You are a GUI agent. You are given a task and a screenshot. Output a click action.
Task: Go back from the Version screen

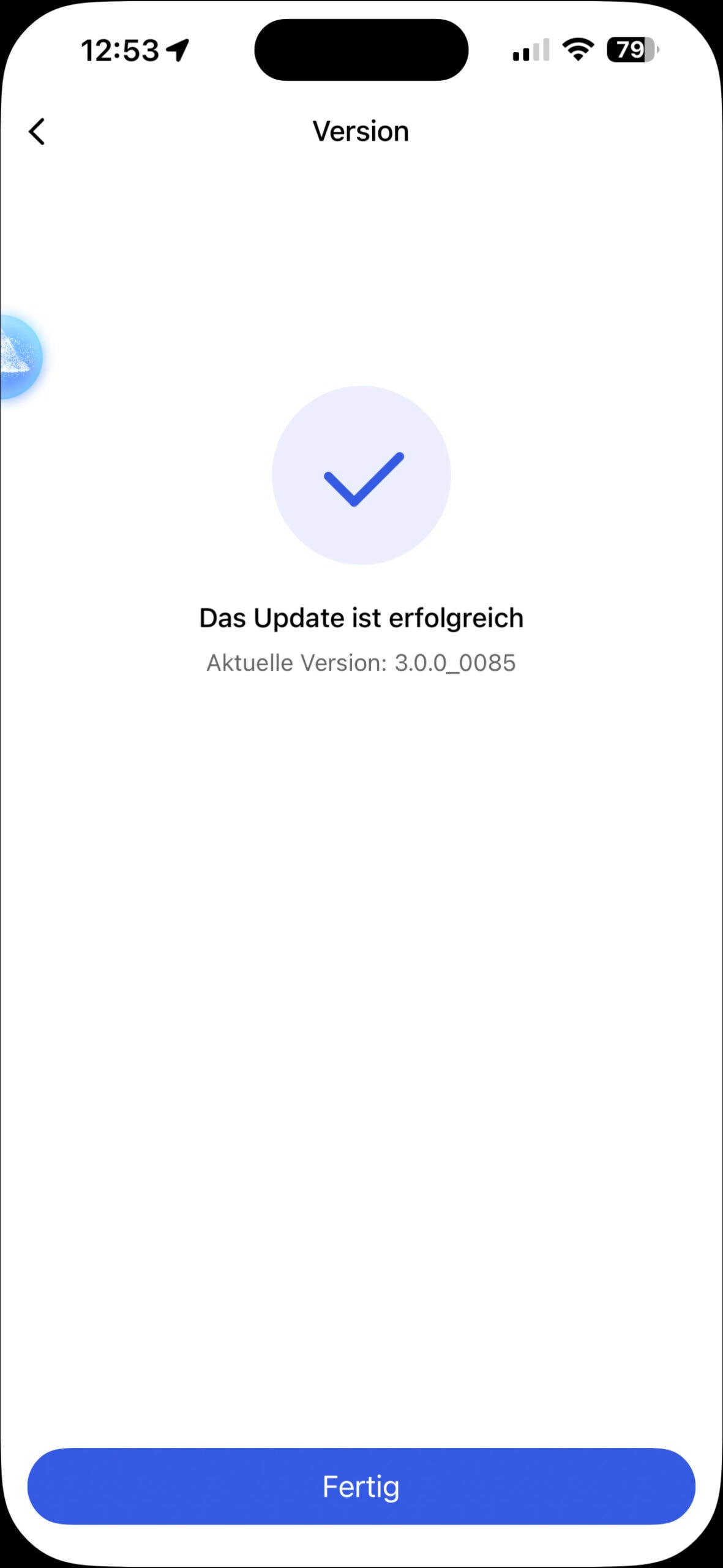(x=37, y=132)
